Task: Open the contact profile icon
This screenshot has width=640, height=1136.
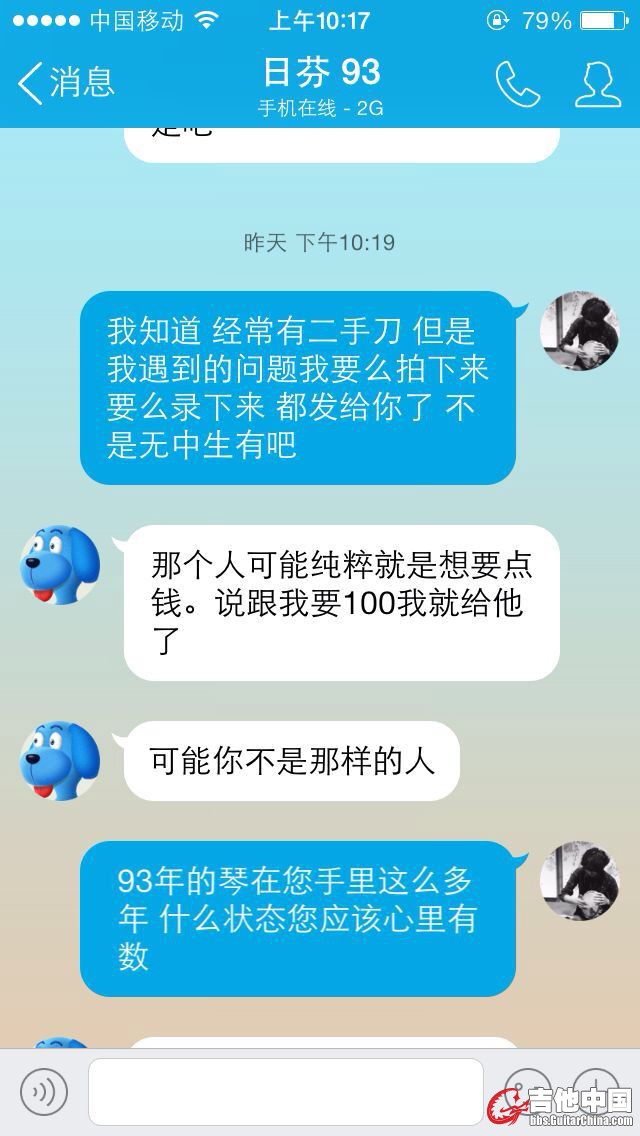Action: [x=597, y=84]
